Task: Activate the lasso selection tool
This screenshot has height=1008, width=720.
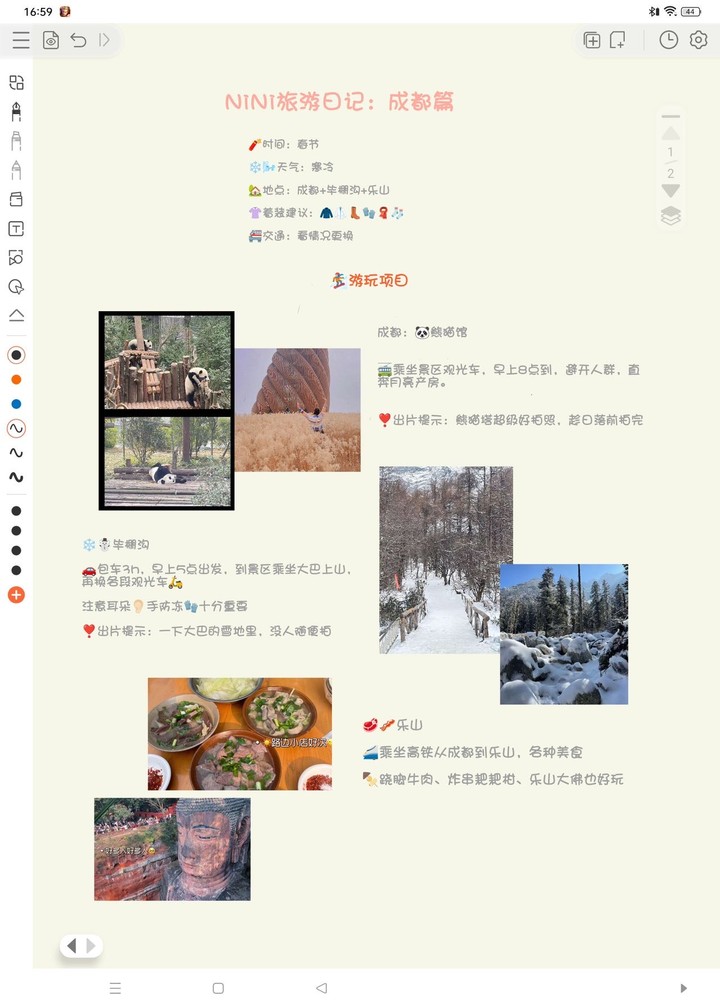Action: (x=16, y=287)
